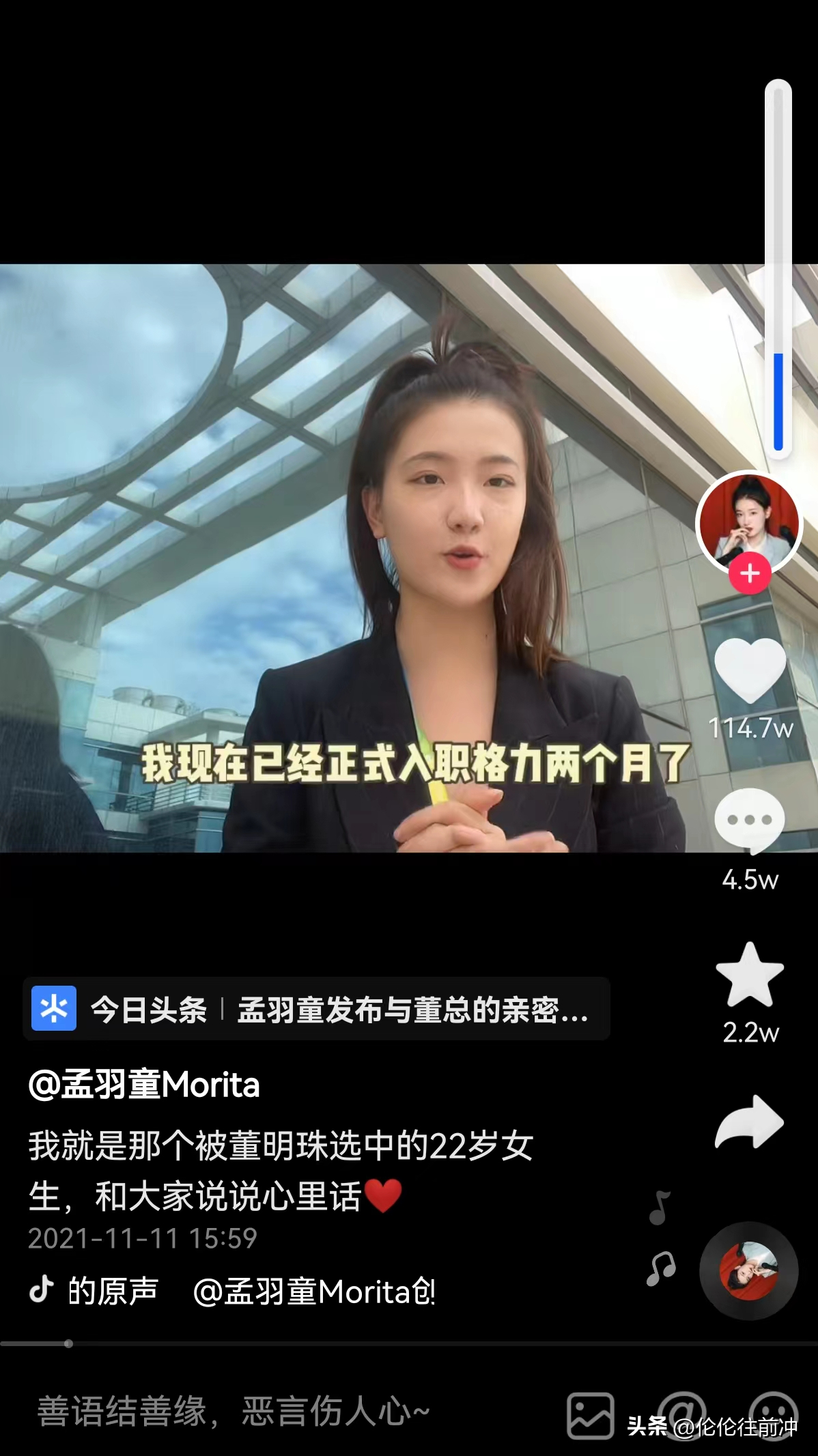Share the video with the arrow icon
This screenshot has height=1456, width=818.
tap(750, 1122)
